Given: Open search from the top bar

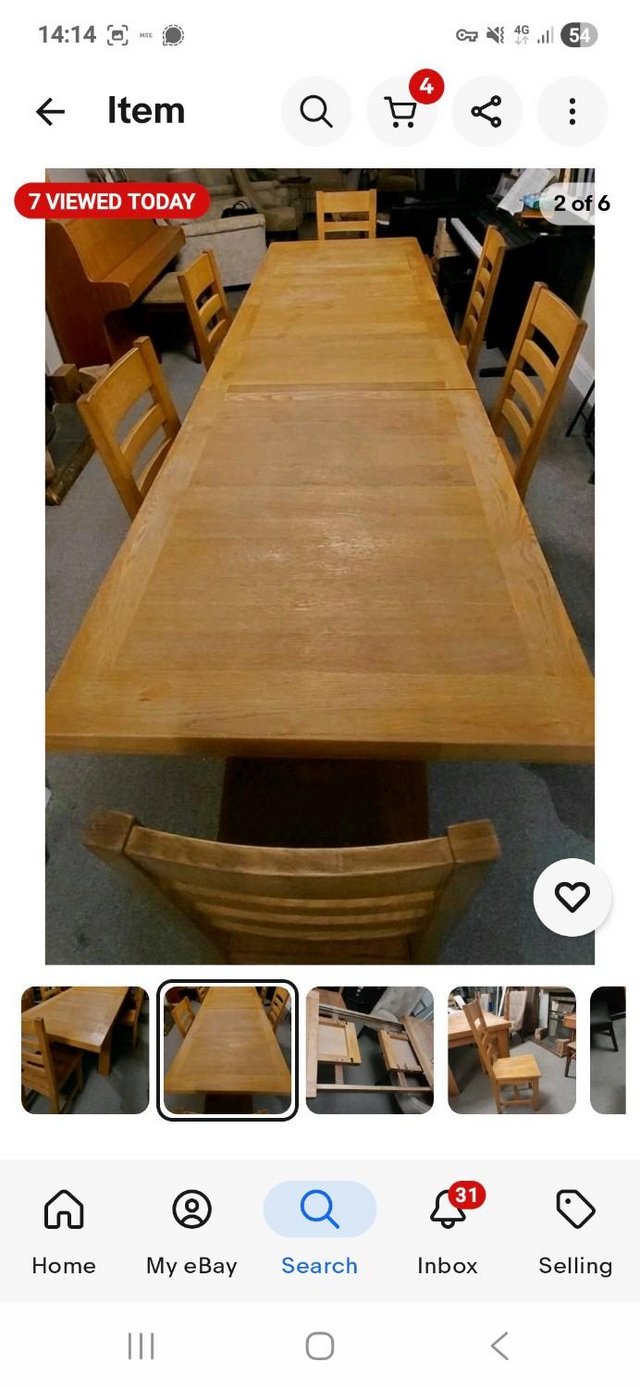Looking at the screenshot, I should click(316, 112).
